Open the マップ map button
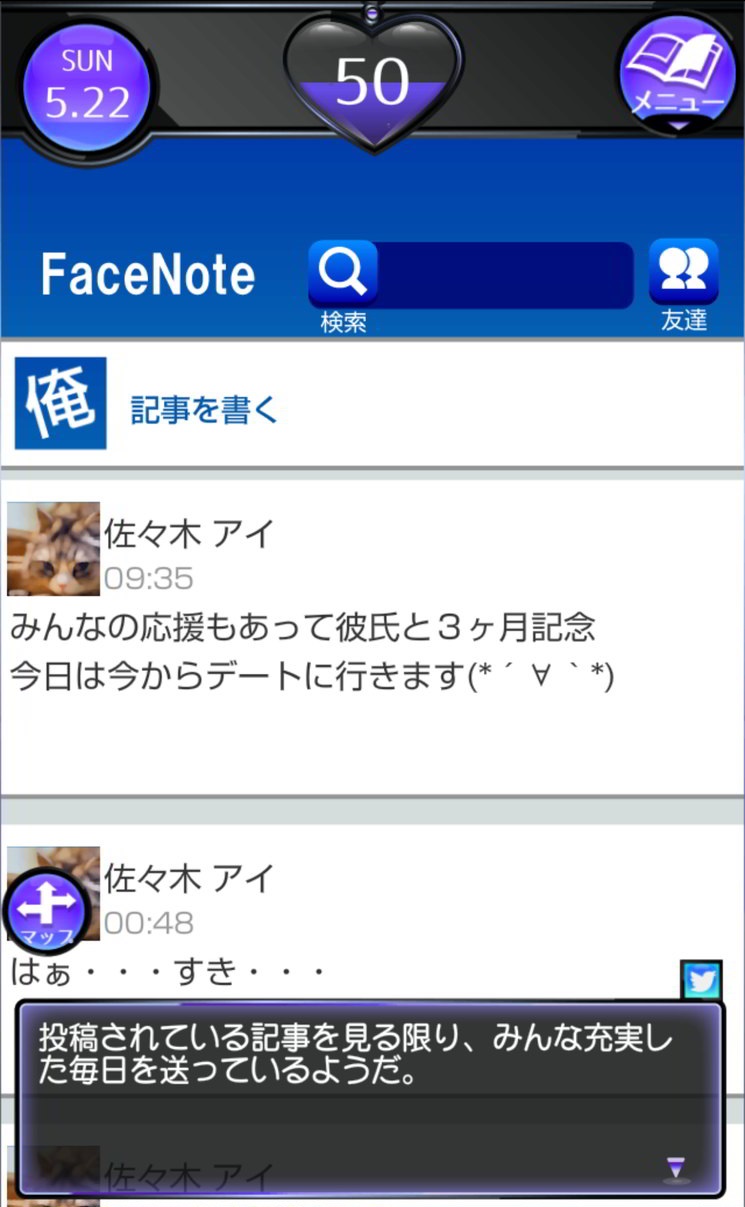Viewport: 745px width, 1207px height. point(47,911)
